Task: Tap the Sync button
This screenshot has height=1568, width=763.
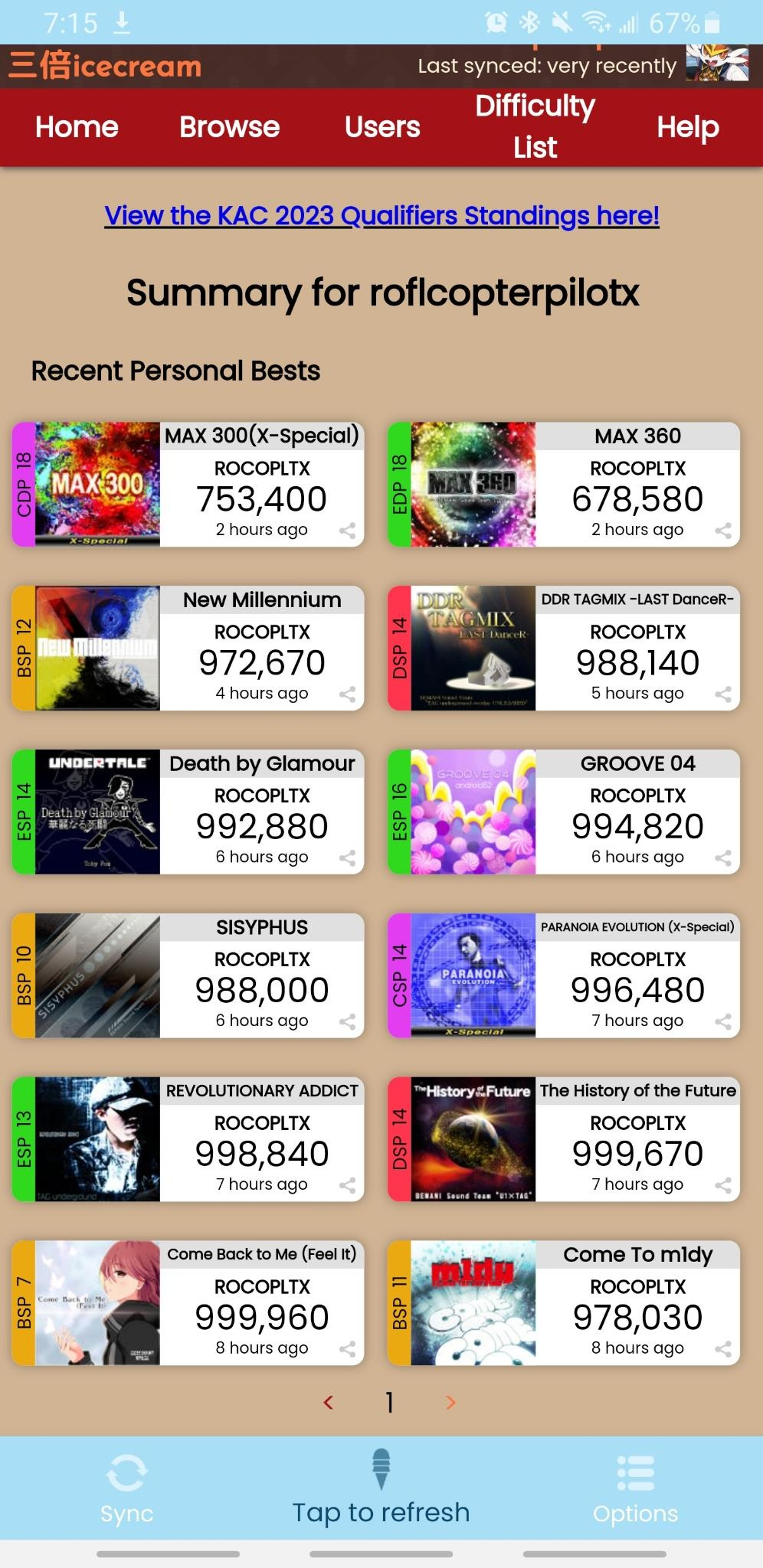Action: point(126,1488)
